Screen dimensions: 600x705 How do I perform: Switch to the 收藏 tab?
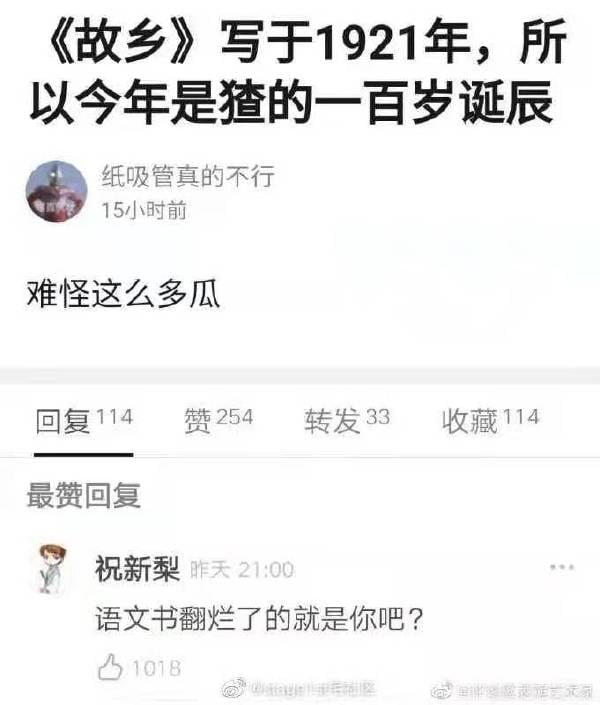[x=490, y=420]
